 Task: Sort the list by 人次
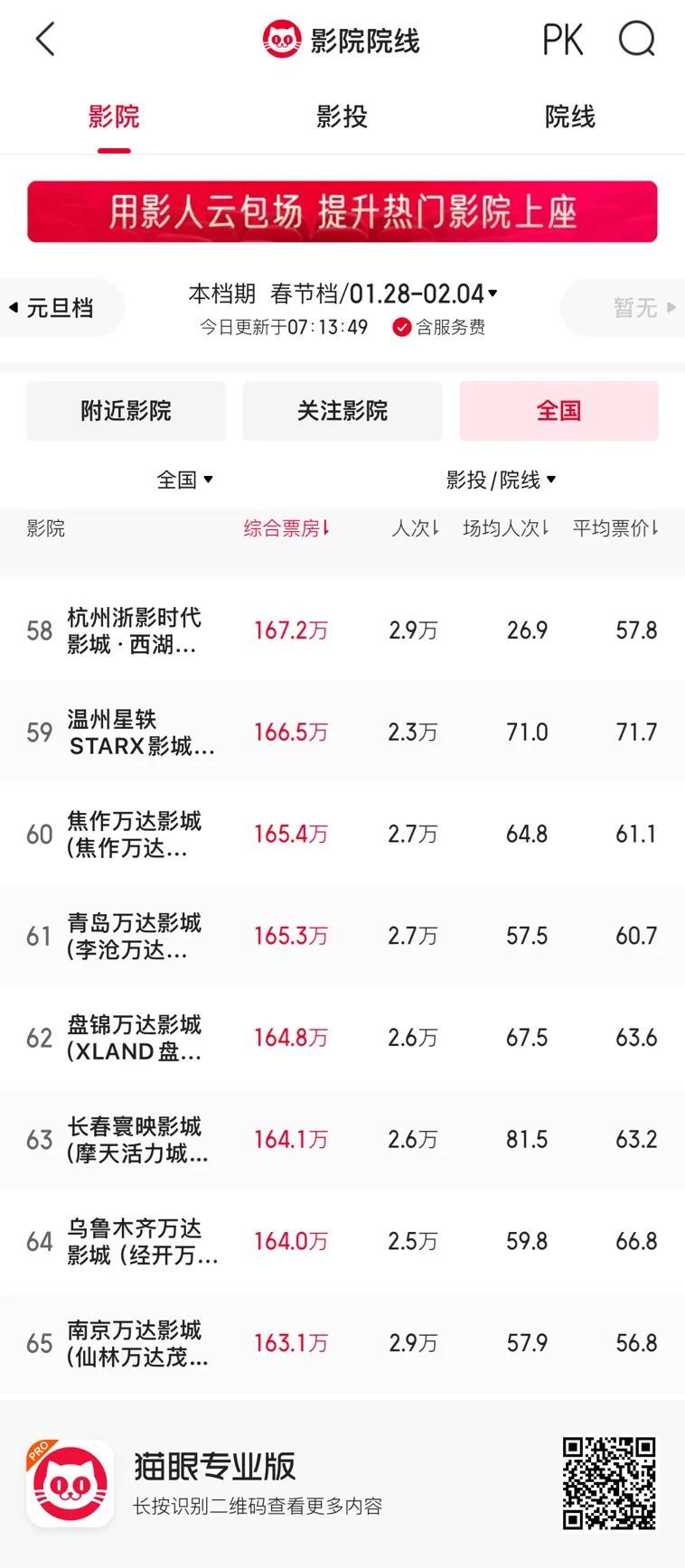tap(416, 529)
